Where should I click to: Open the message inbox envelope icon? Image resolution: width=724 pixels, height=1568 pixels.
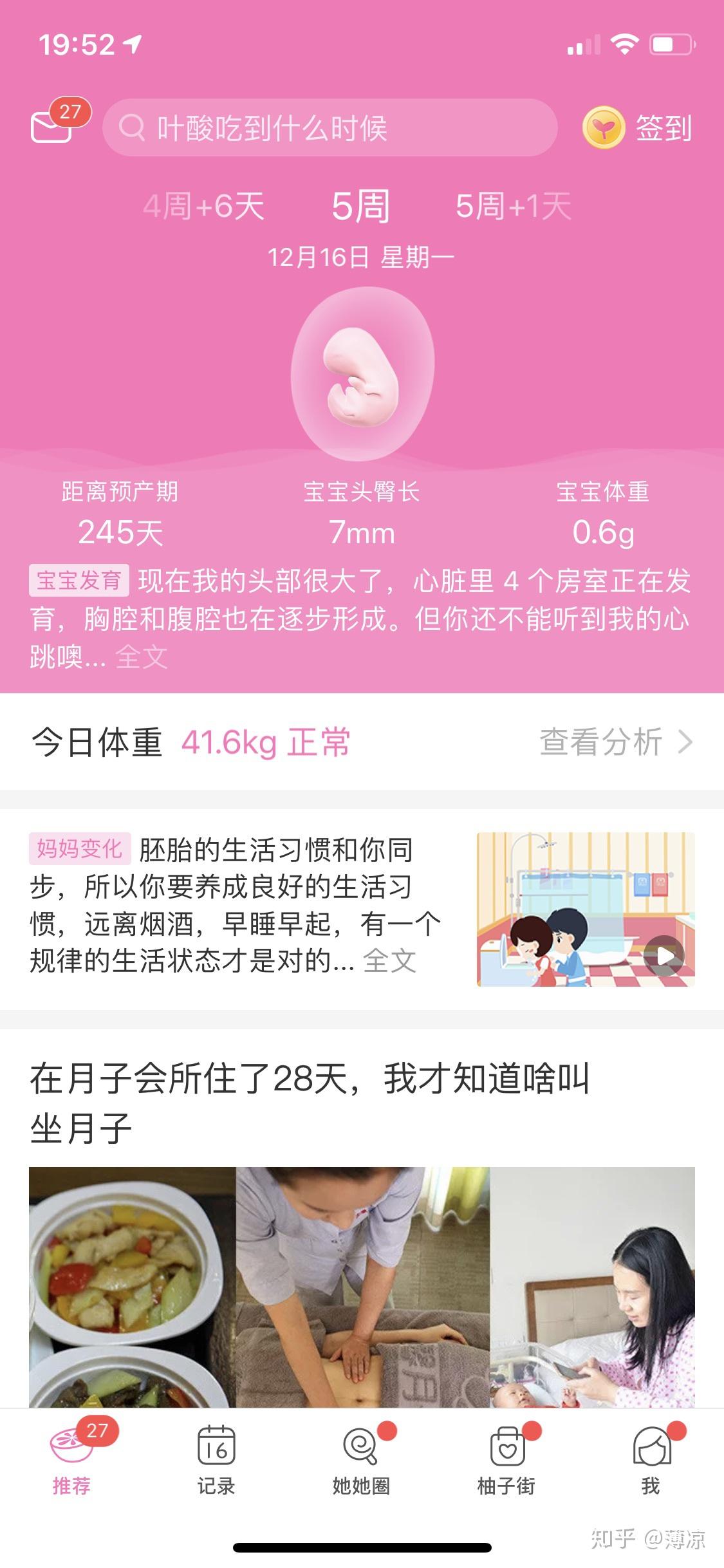[x=51, y=126]
